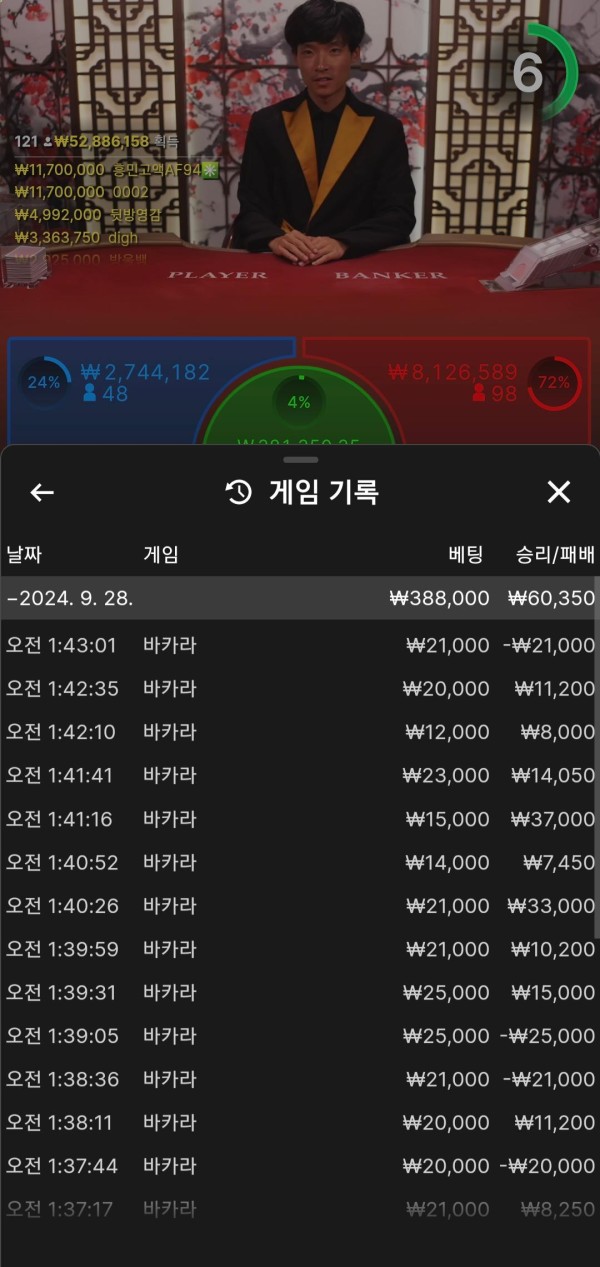View details of the 1:39:31 round
Viewport: 600px width, 1267px height.
298,992
